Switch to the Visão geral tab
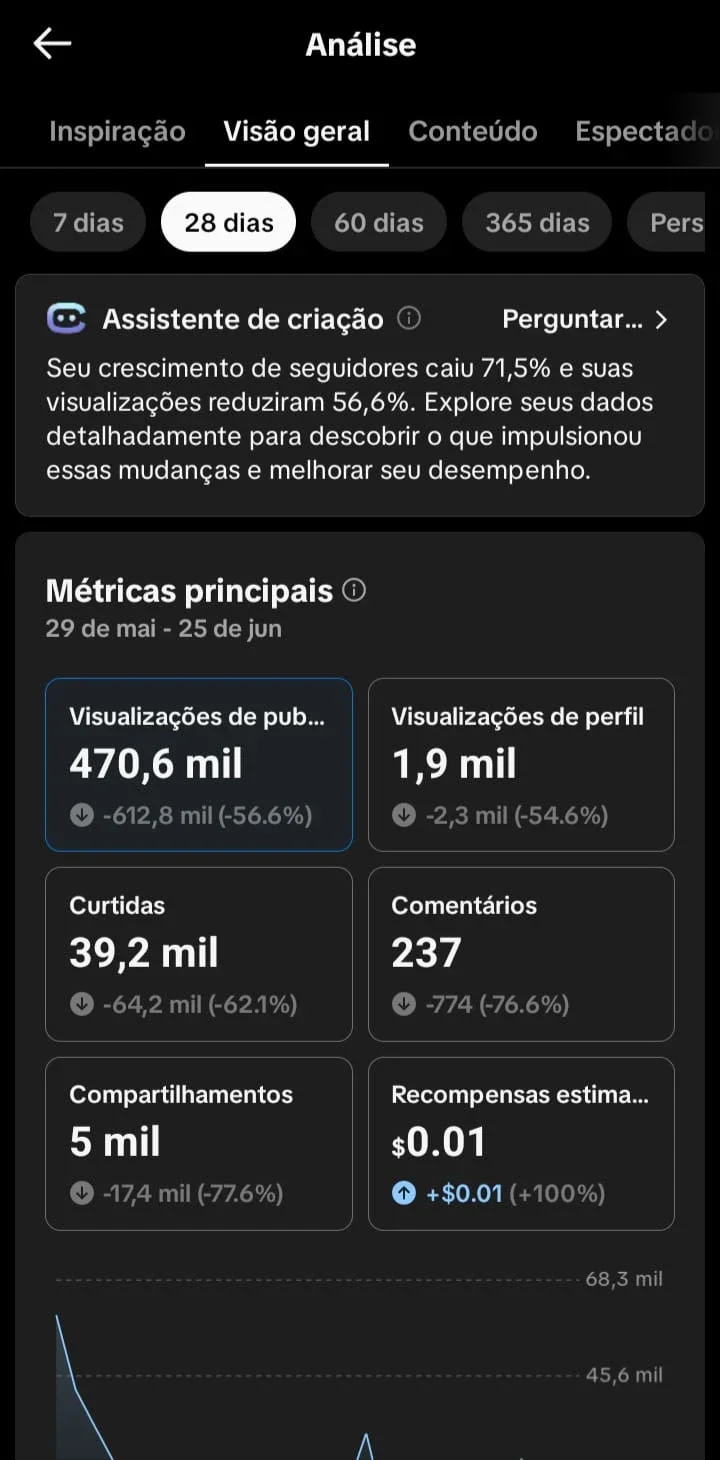 point(297,131)
